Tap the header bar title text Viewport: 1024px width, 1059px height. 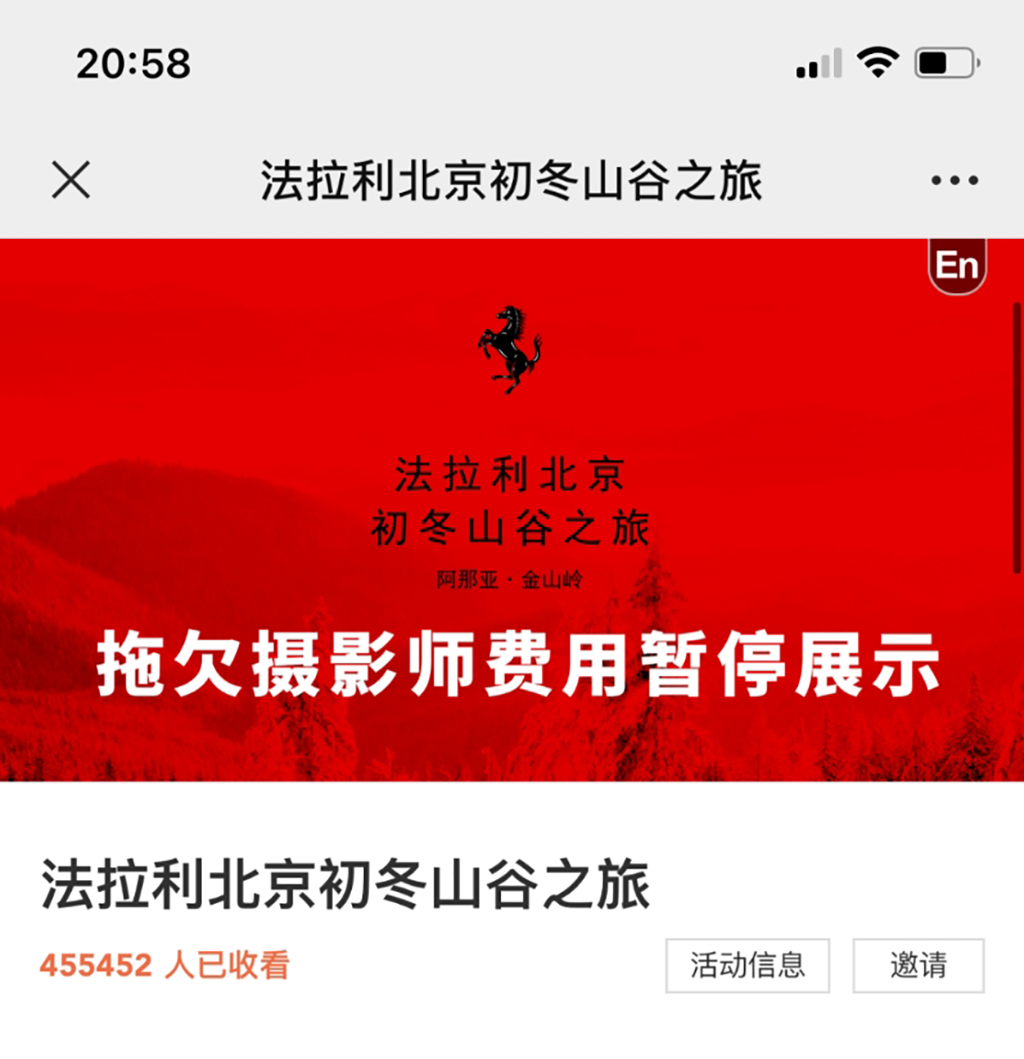(511, 178)
